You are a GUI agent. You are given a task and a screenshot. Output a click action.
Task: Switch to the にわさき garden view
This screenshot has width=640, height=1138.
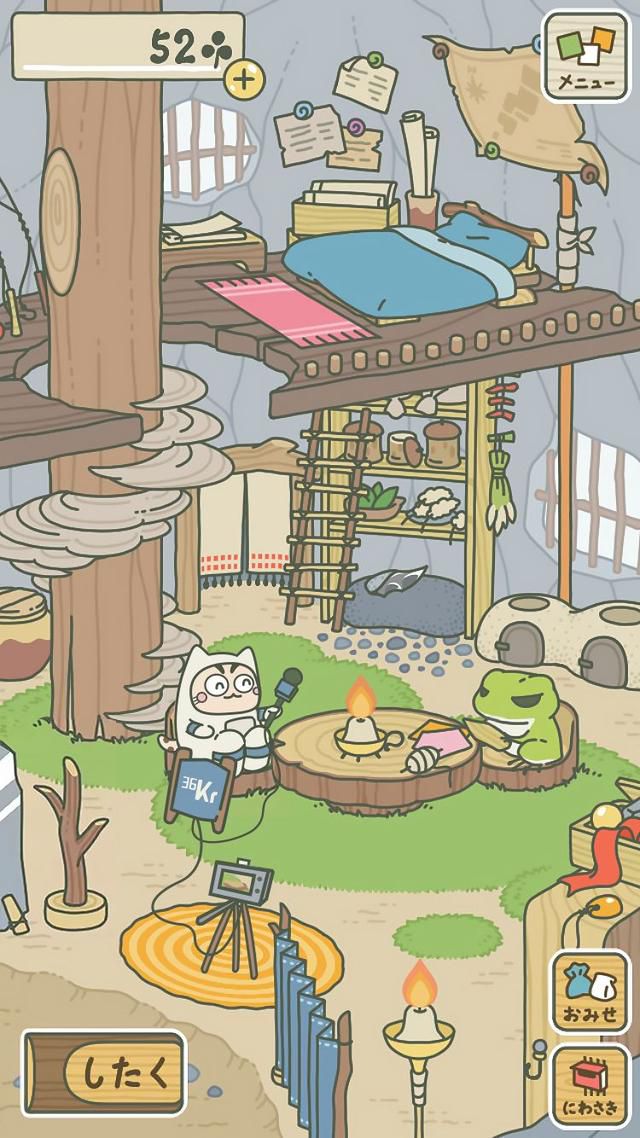(x=590, y=1086)
